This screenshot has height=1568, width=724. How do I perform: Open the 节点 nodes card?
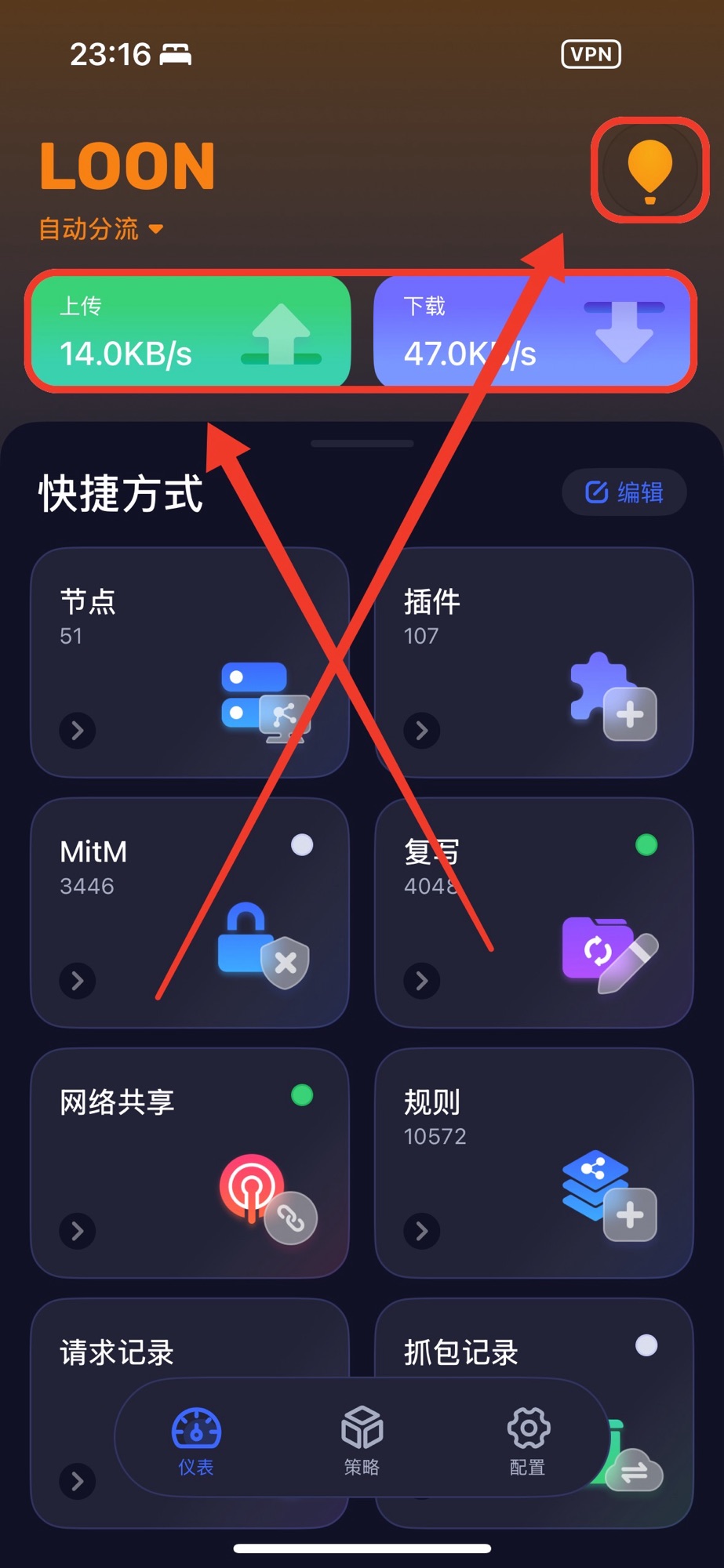[x=189, y=662]
